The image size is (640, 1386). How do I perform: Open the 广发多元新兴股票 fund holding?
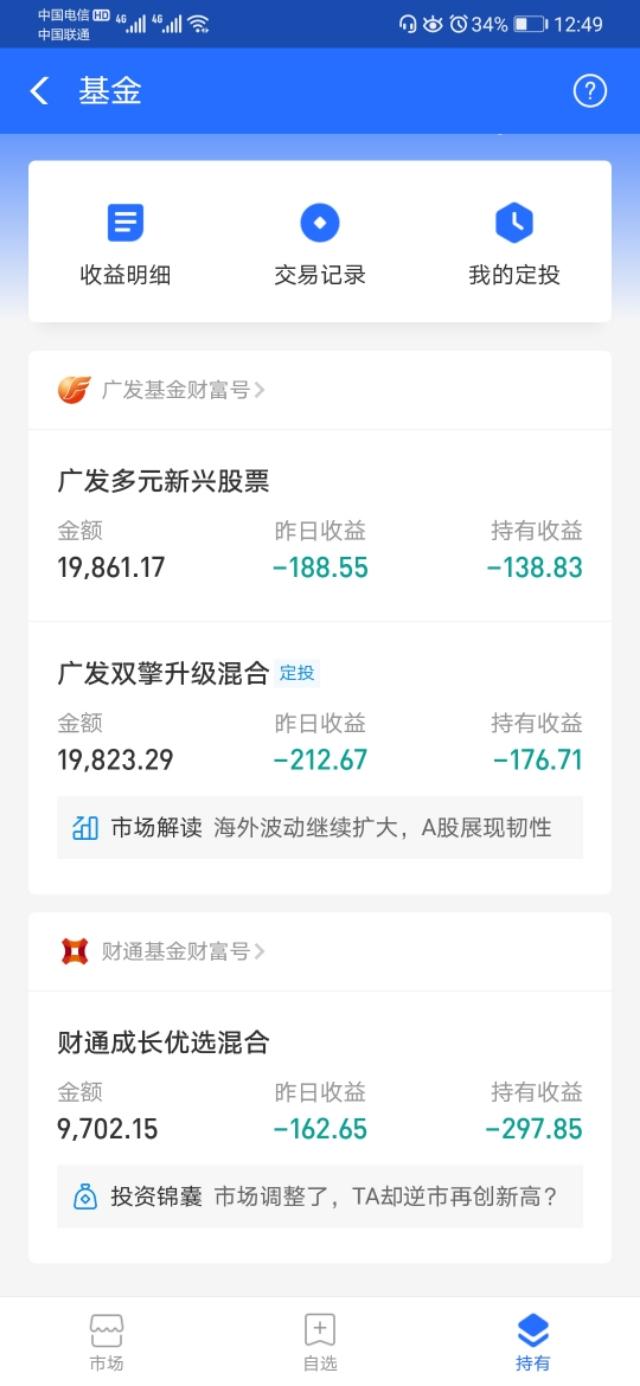click(320, 526)
